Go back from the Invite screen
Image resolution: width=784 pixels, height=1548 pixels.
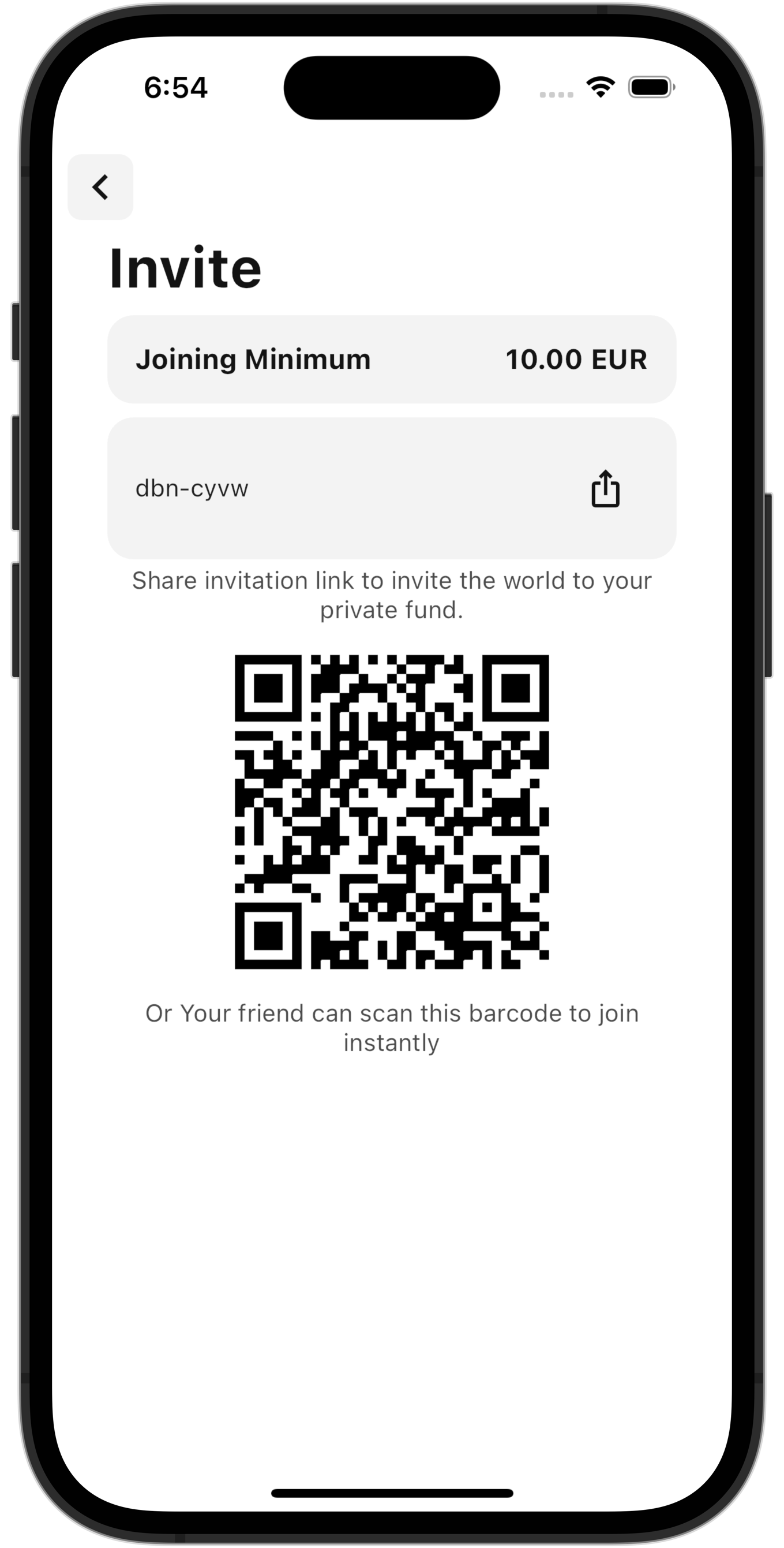(100, 187)
